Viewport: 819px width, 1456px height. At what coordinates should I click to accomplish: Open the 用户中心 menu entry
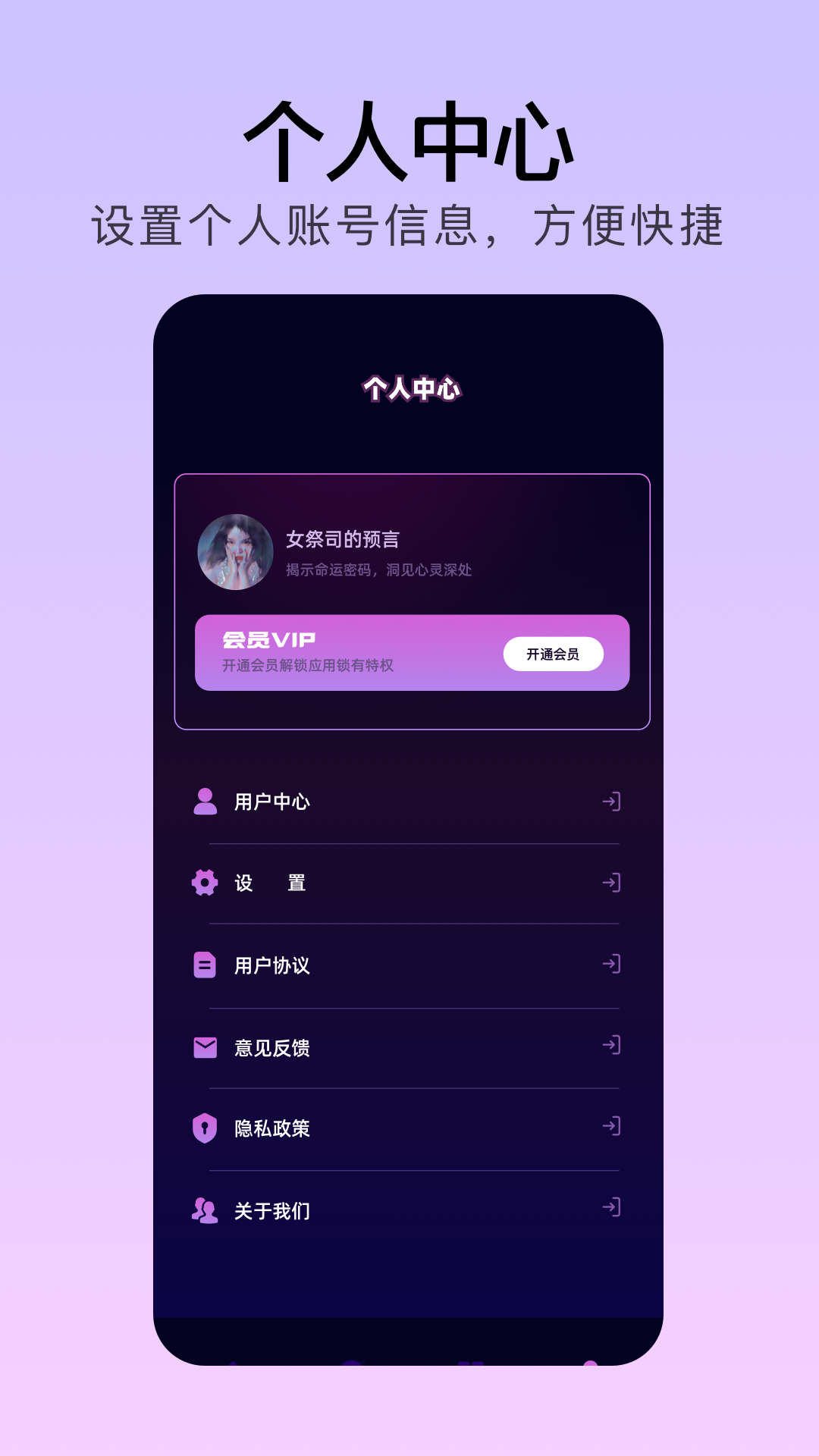click(273, 800)
